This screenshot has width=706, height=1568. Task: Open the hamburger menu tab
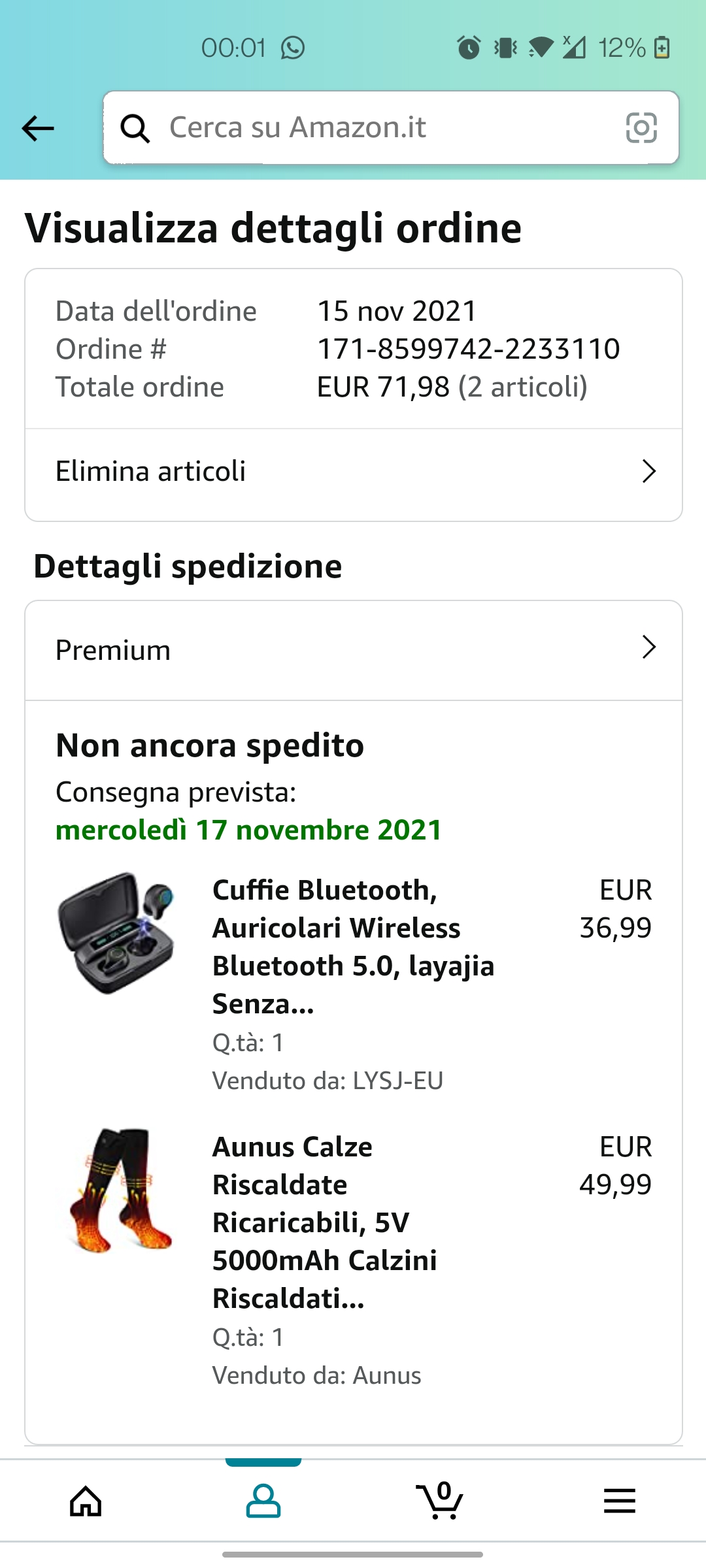619,1501
